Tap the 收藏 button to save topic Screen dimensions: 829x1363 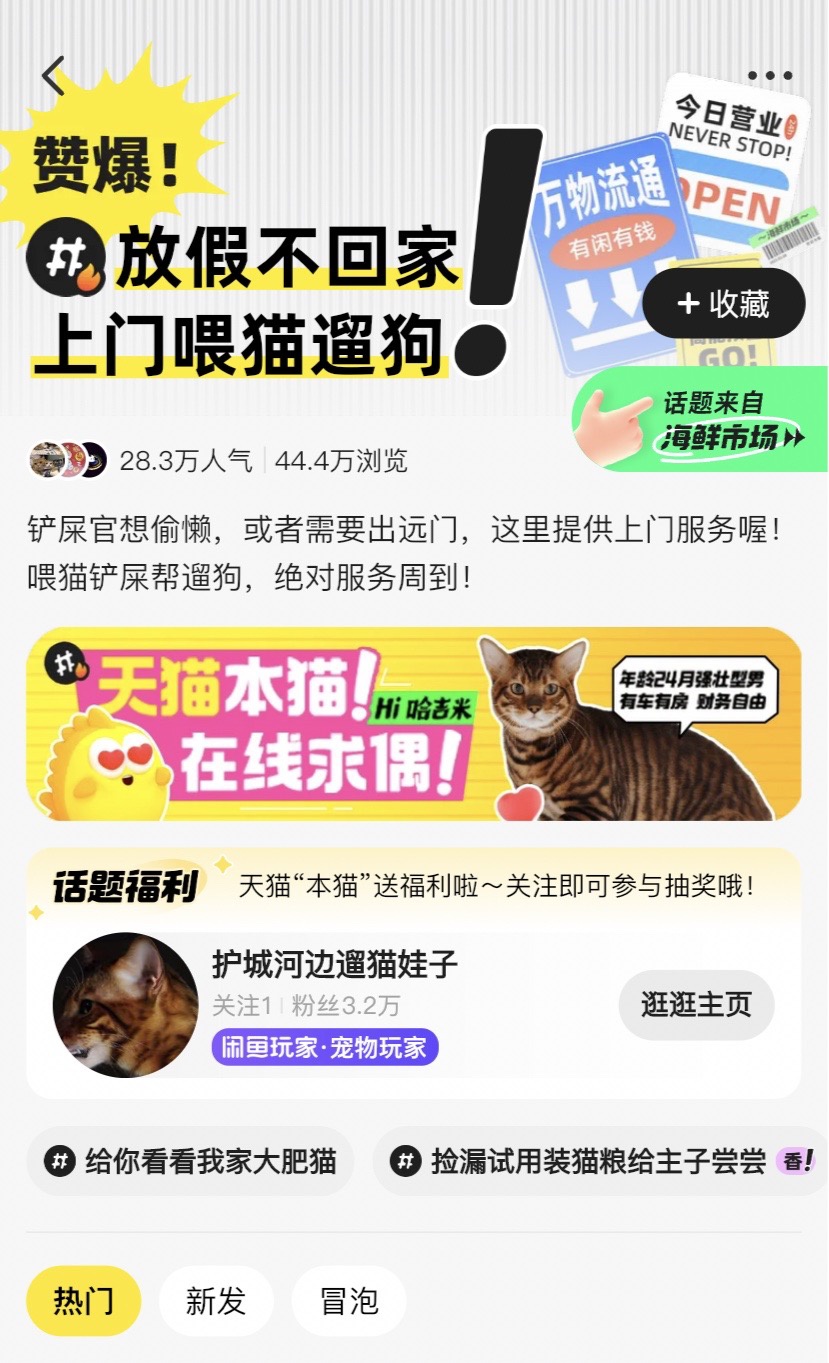pos(723,304)
